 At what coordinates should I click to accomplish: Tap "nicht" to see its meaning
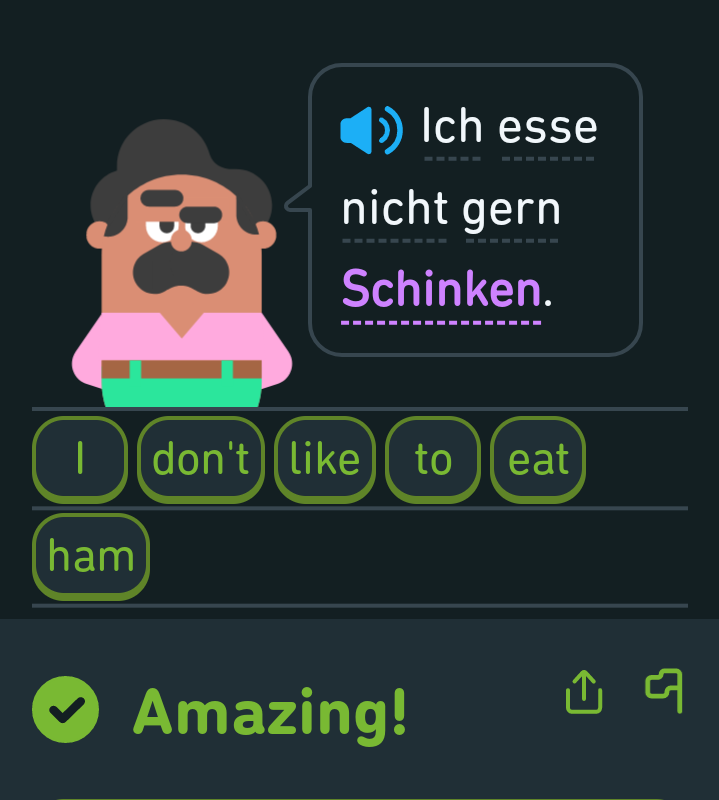point(395,210)
